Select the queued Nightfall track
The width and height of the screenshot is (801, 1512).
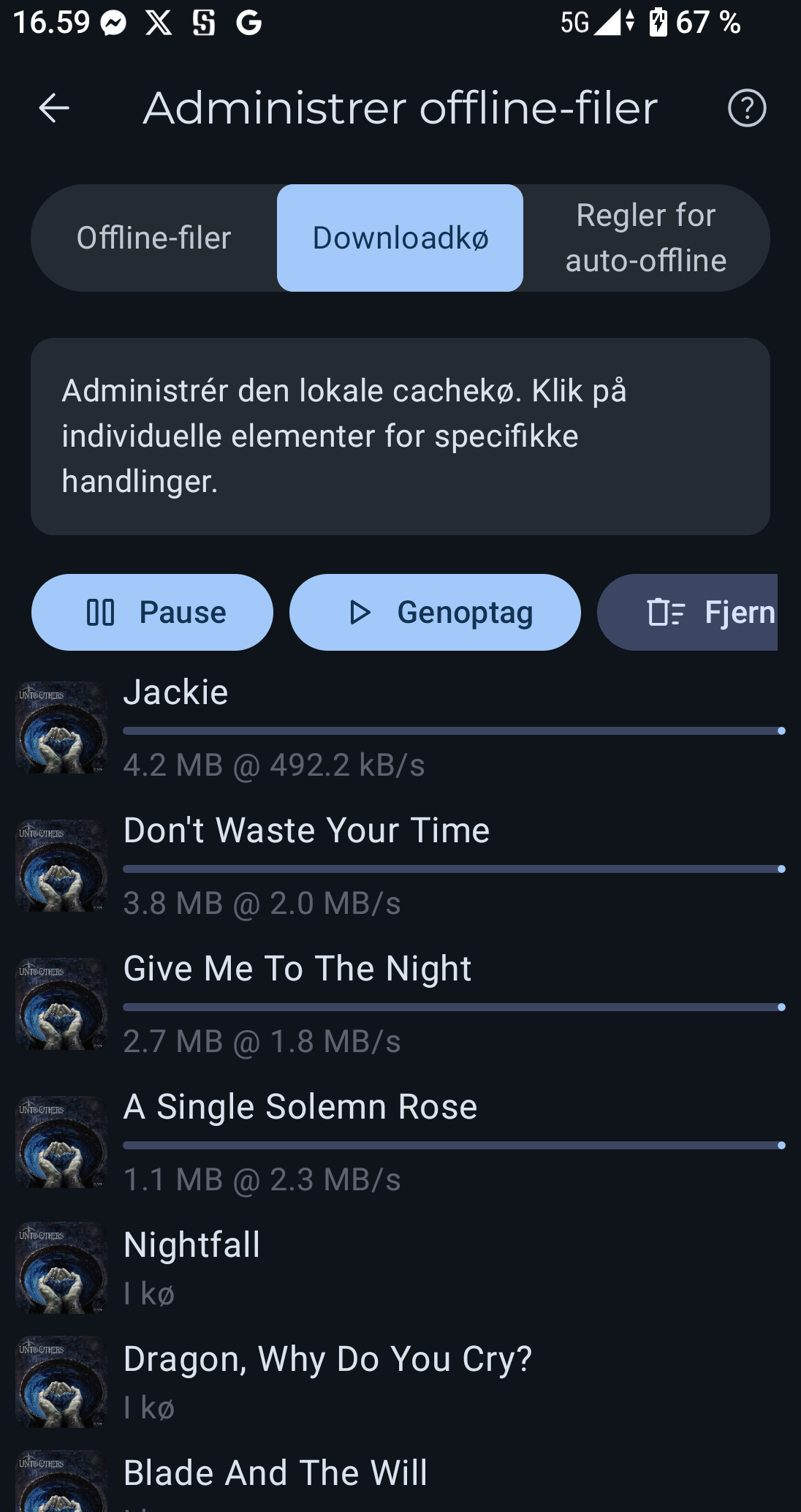click(400, 1268)
